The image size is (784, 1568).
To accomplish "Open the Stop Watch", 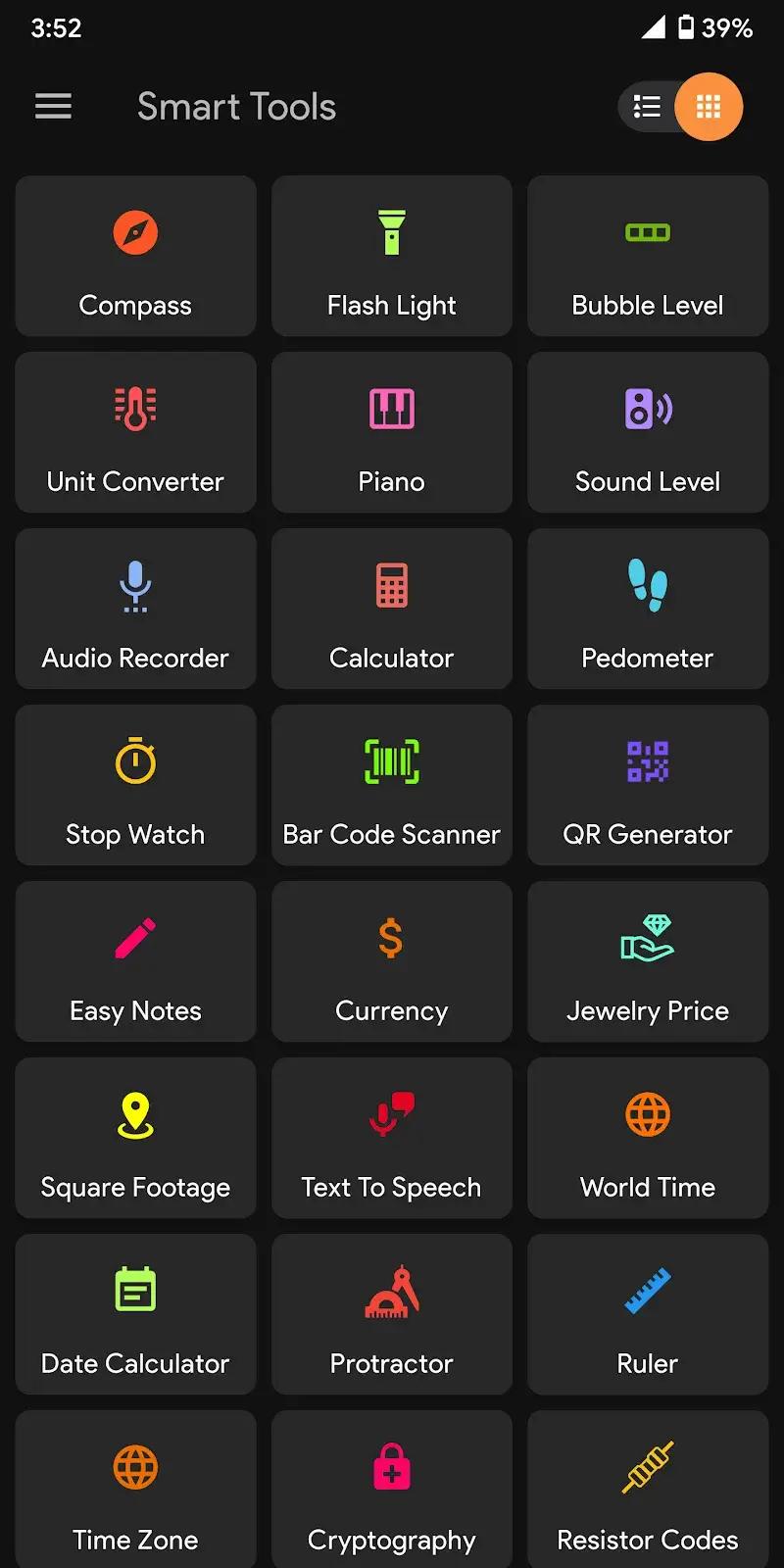I will (x=135, y=786).
